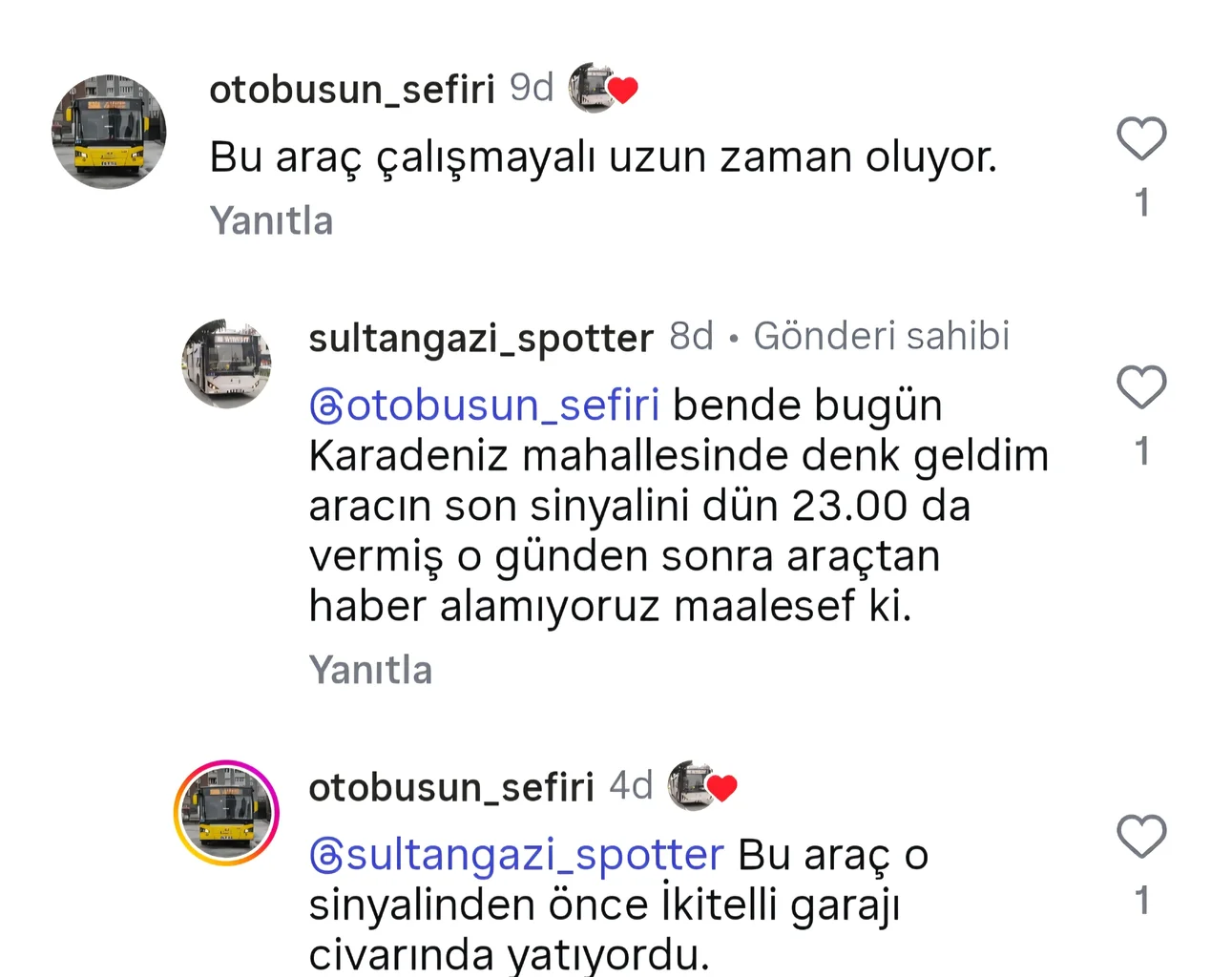Like otobusun_sefiri's comment about araç çalışmayalı
Image resolution: width=1232 pixels, height=977 pixels.
[1141, 139]
